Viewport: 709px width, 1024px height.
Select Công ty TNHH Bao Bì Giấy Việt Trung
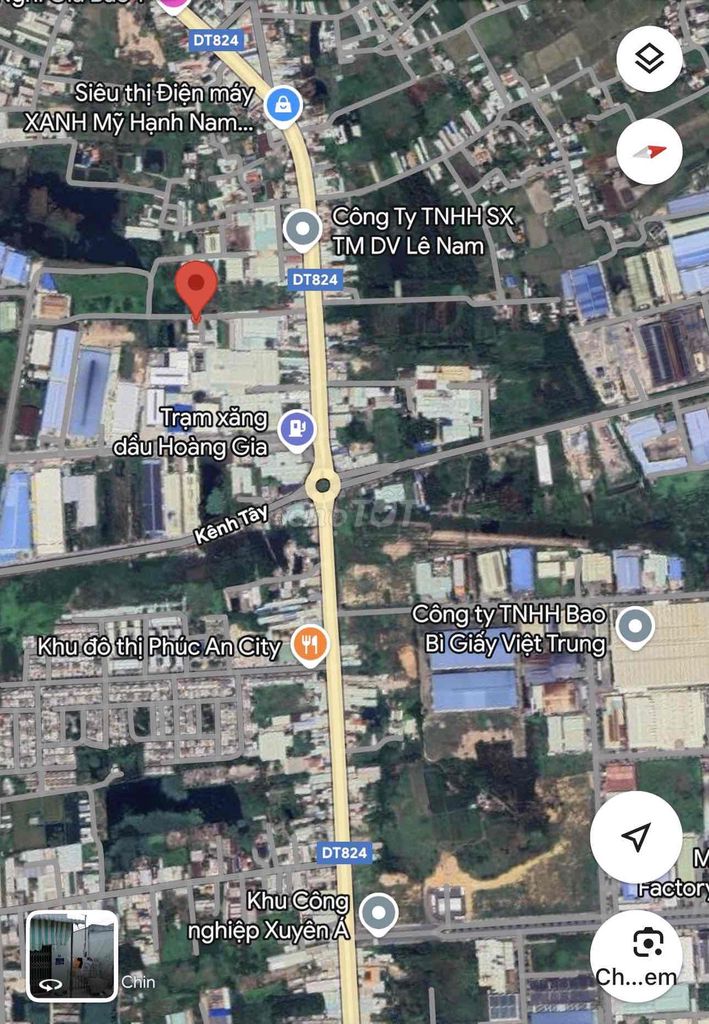tap(634, 628)
